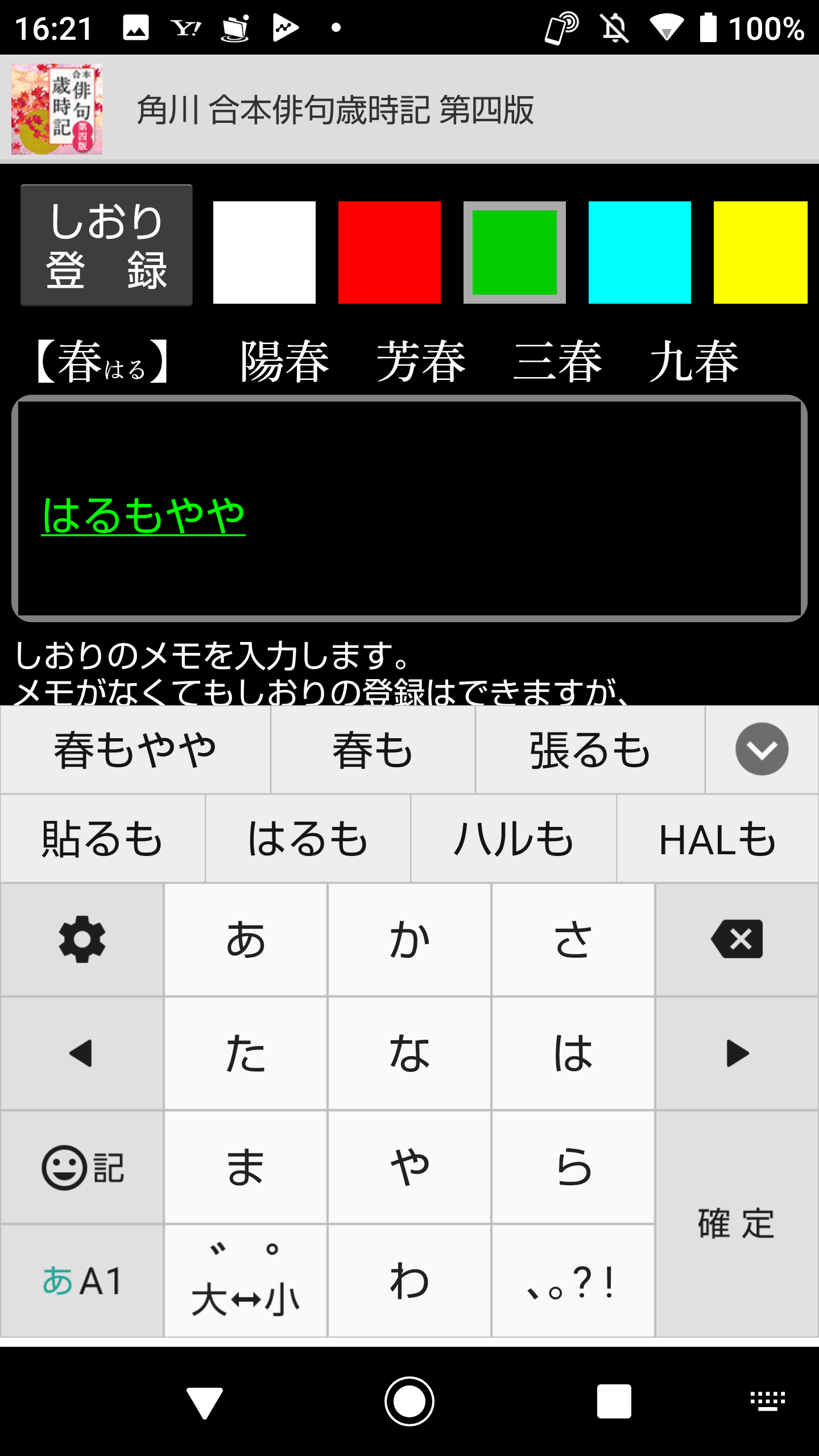
Task: Tap the しおり登録 button
Action: coord(106,245)
